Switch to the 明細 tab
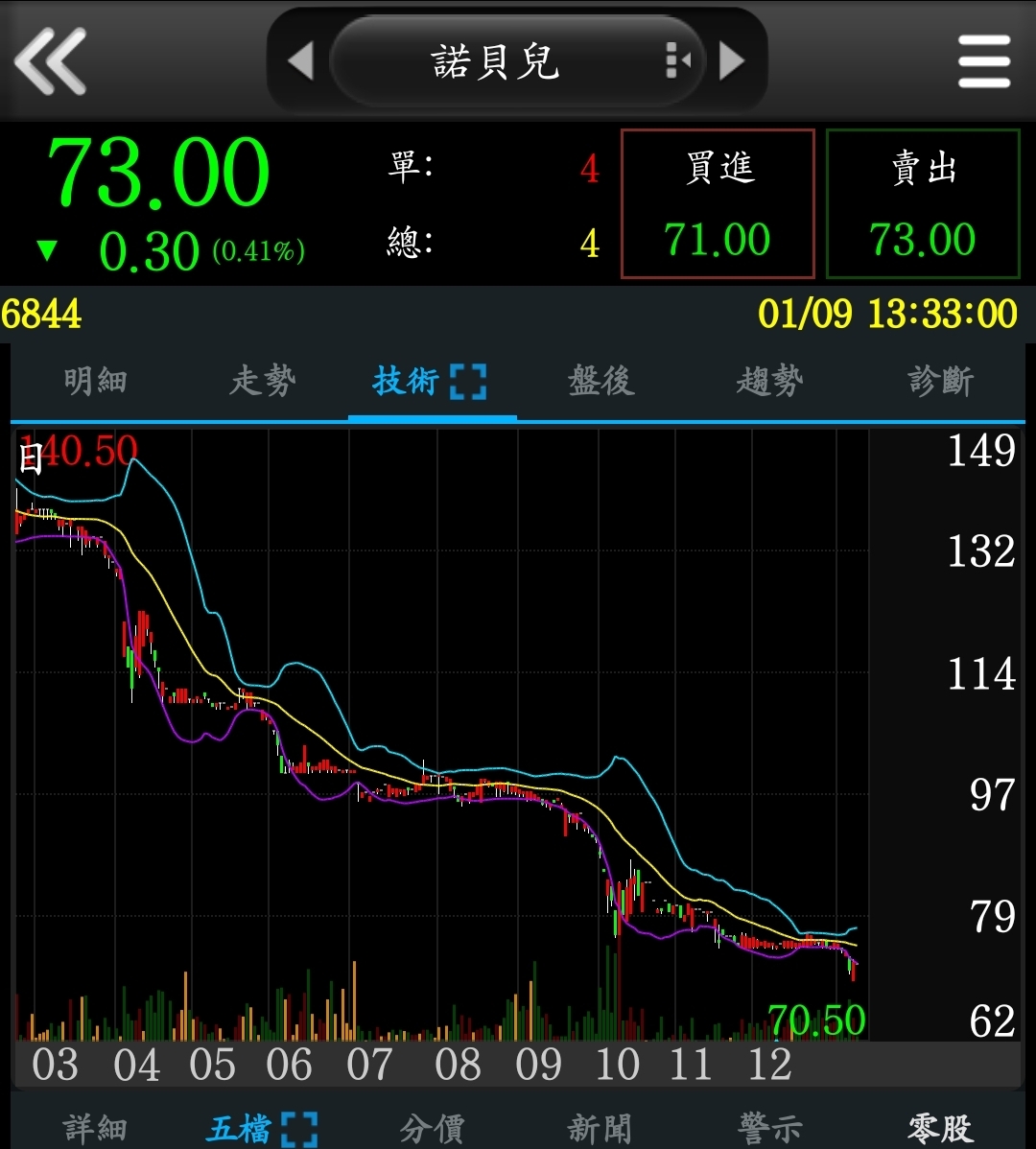This screenshot has width=1036, height=1149. [95, 382]
